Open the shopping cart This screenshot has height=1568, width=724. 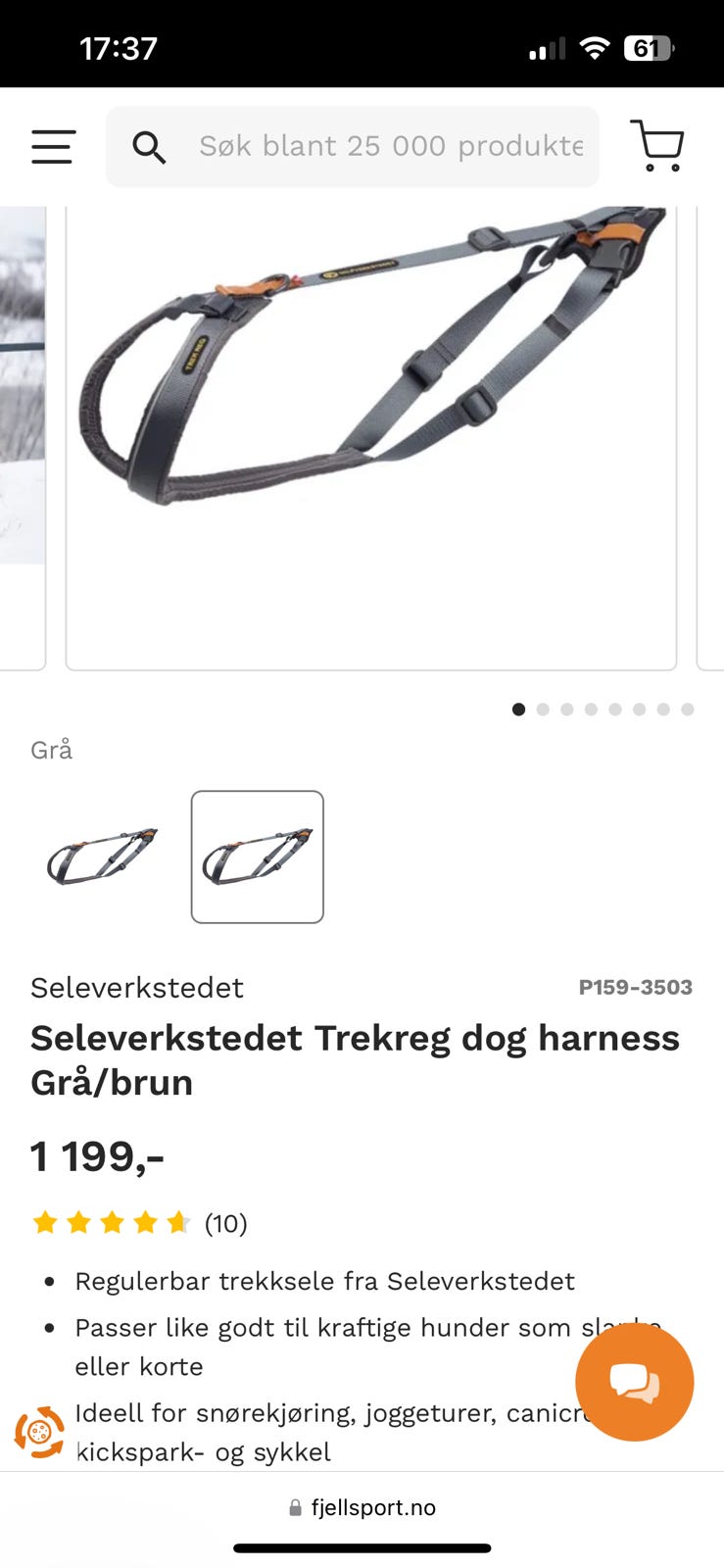[656, 146]
